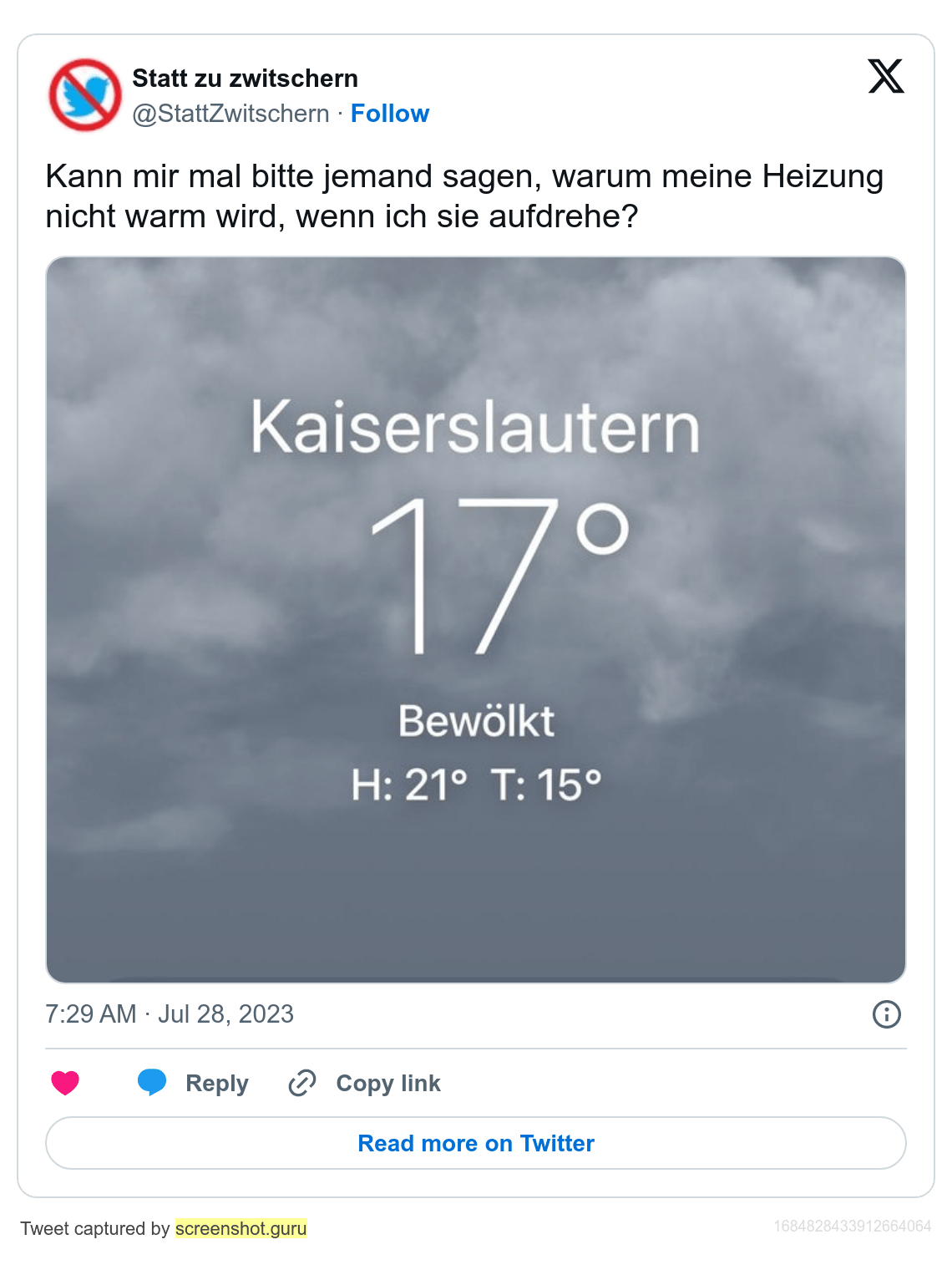The width and height of the screenshot is (952, 1275).
Task: Open the 7:29 AM Jul 28 timestamp
Action: (x=170, y=1013)
